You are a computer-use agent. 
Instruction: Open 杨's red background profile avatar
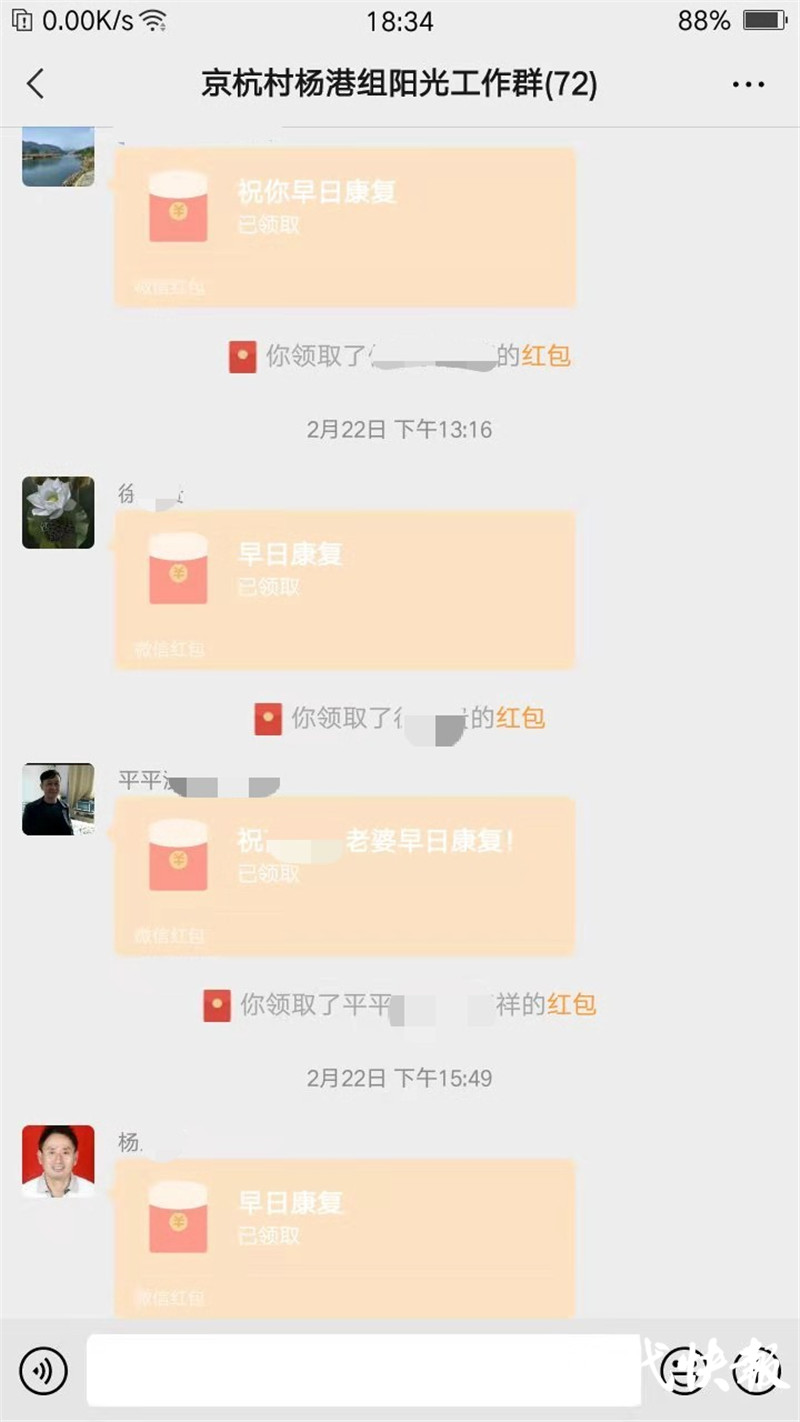click(x=58, y=1161)
